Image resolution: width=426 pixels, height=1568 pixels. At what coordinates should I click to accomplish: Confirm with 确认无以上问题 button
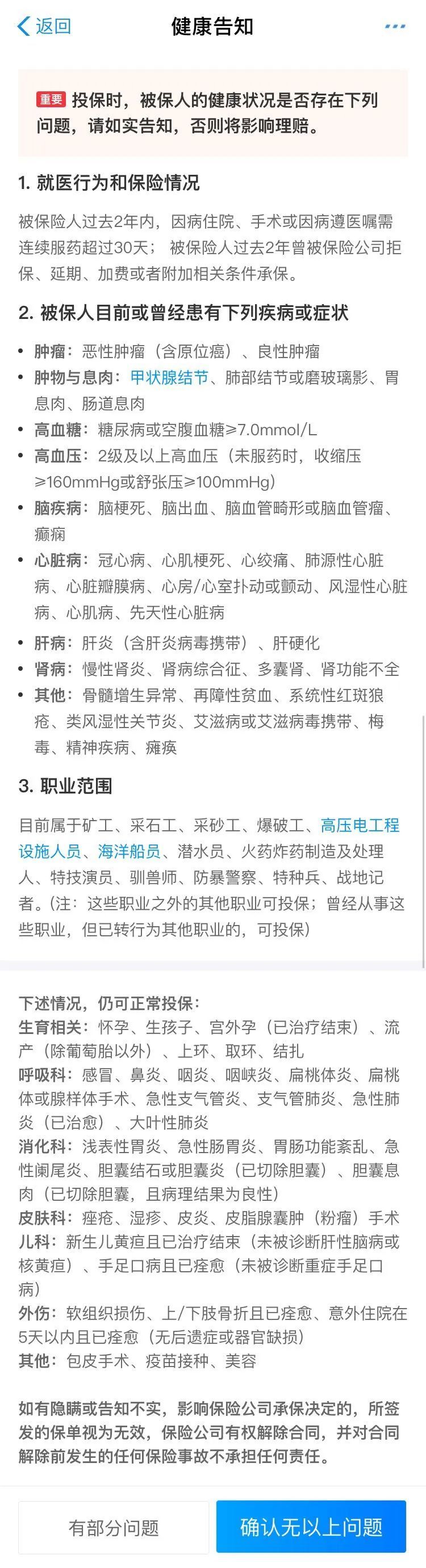[x=311, y=1527]
